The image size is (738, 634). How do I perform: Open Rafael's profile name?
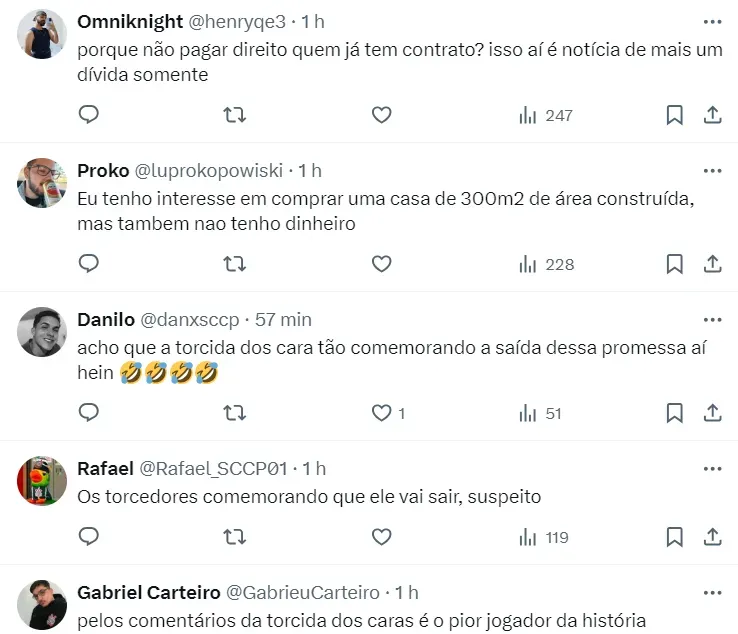coord(103,469)
